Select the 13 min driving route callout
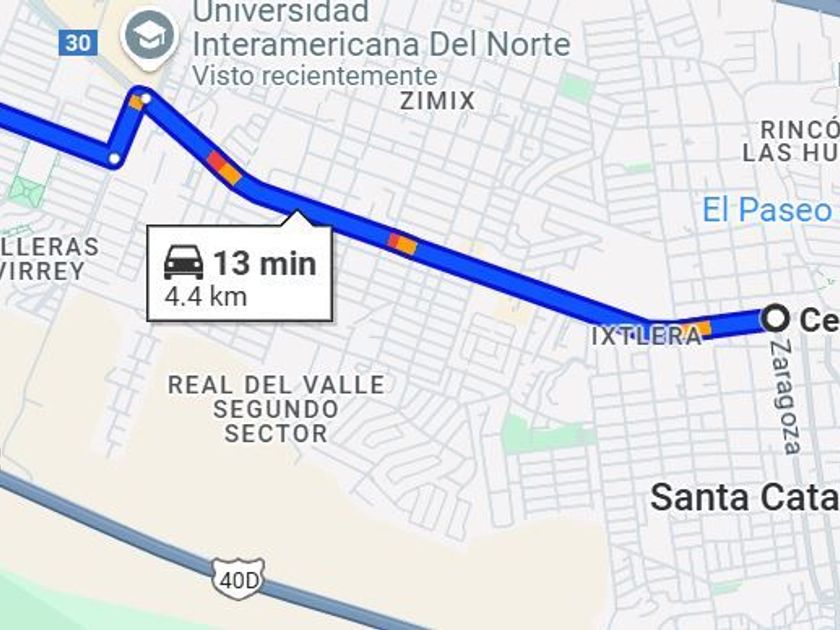The image size is (840, 630). tap(239, 273)
